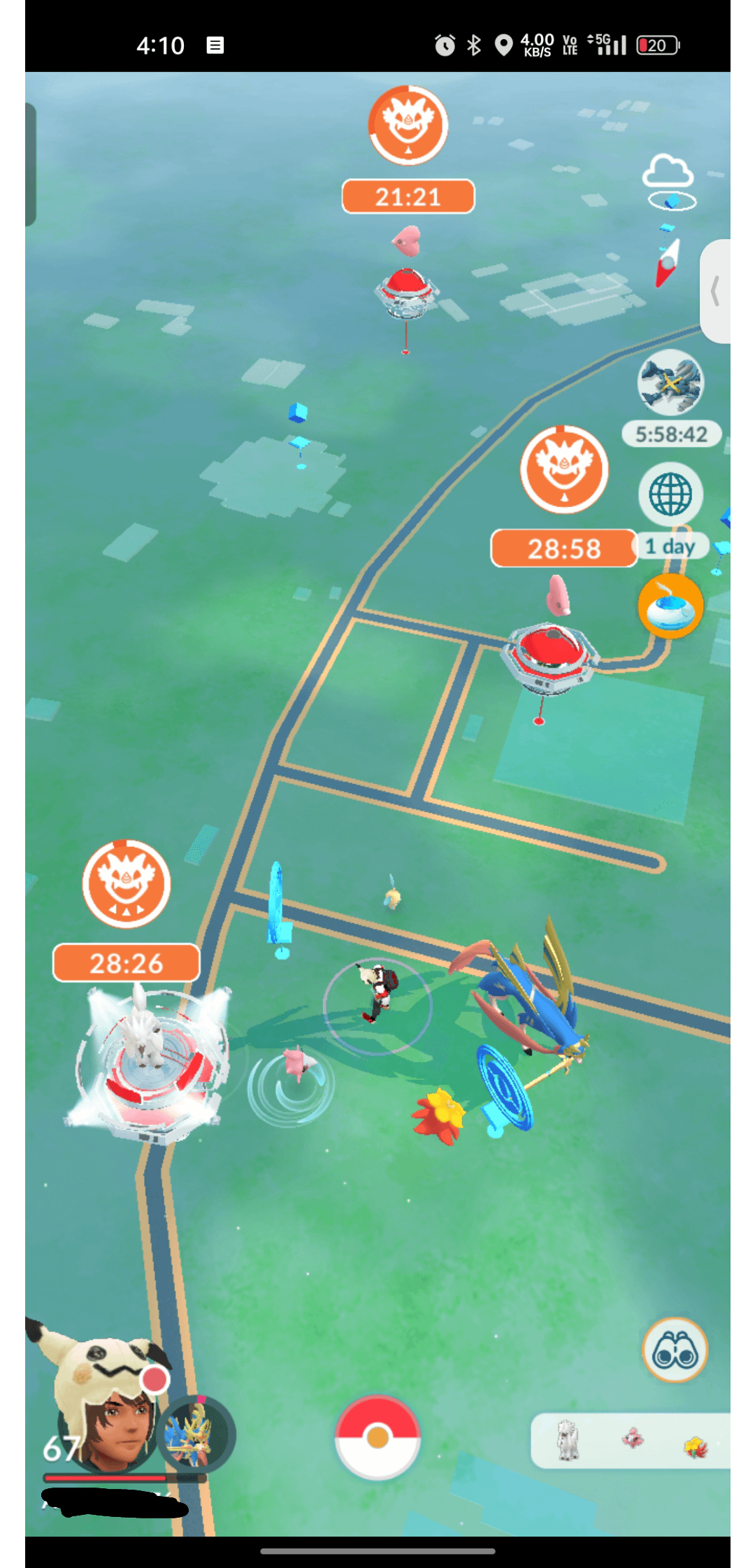Expand the side panel arrow handle
755x1568 pixels.
[x=714, y=291]
